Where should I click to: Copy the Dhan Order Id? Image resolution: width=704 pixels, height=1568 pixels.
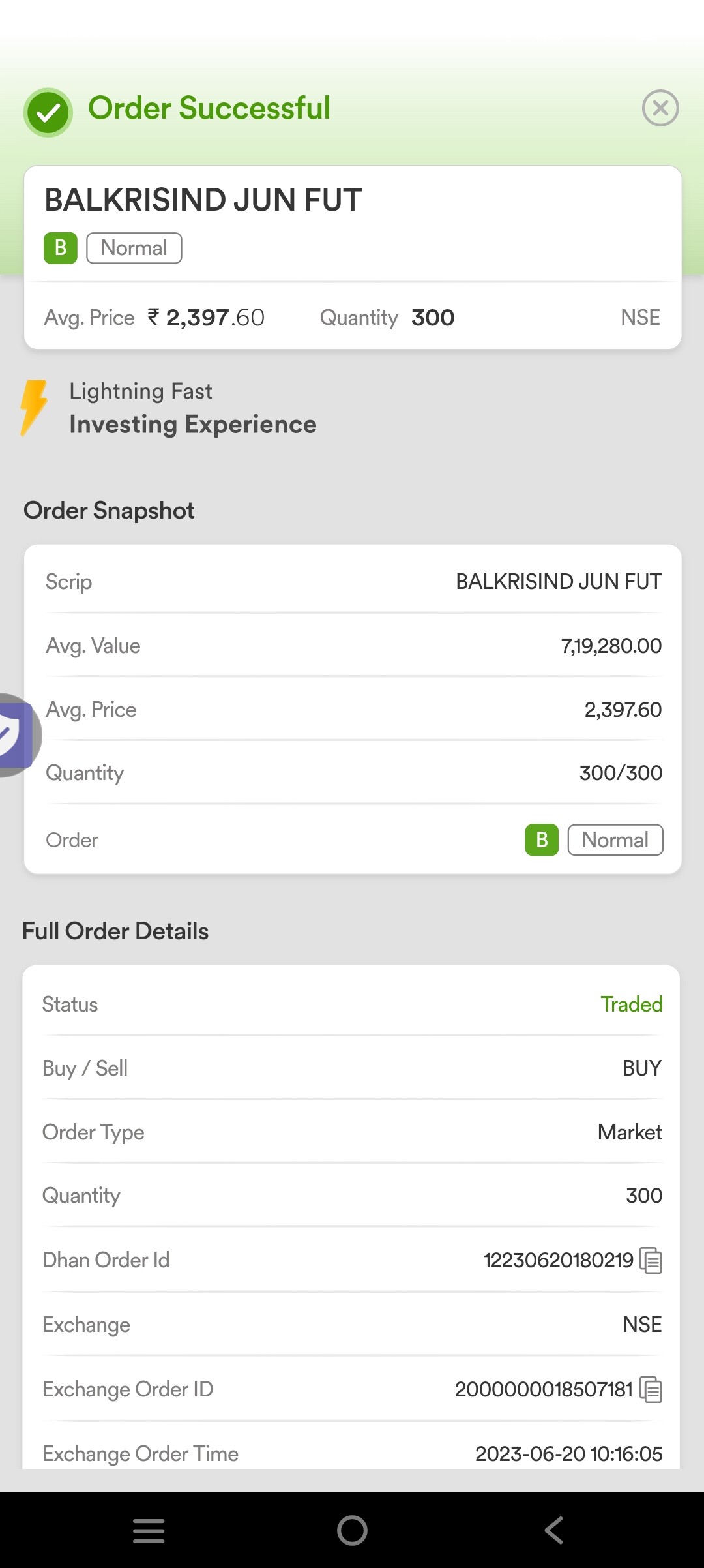point(651,1260)
